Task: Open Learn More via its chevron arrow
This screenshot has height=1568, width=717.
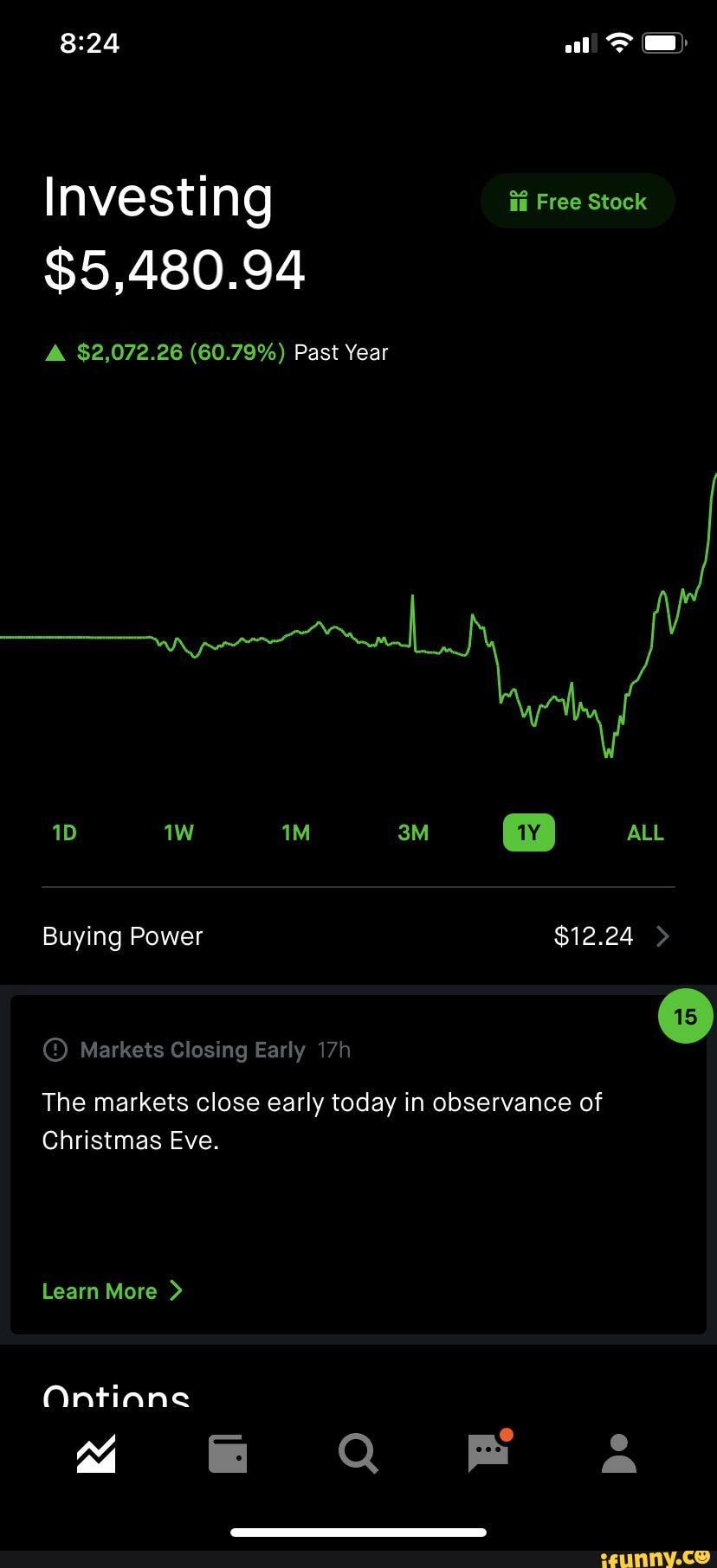Action: pos(176,1290)
